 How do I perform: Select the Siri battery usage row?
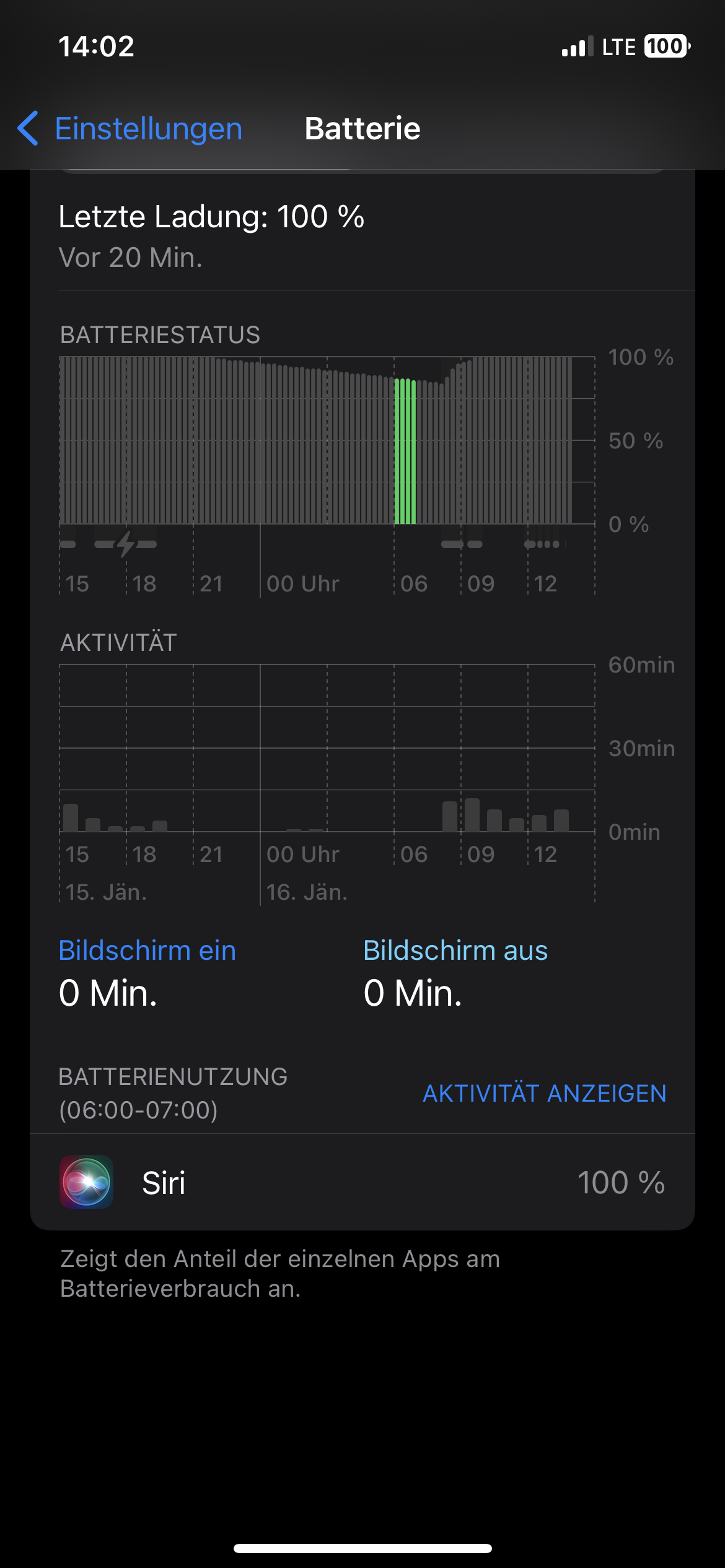(x=362, y=1183)
